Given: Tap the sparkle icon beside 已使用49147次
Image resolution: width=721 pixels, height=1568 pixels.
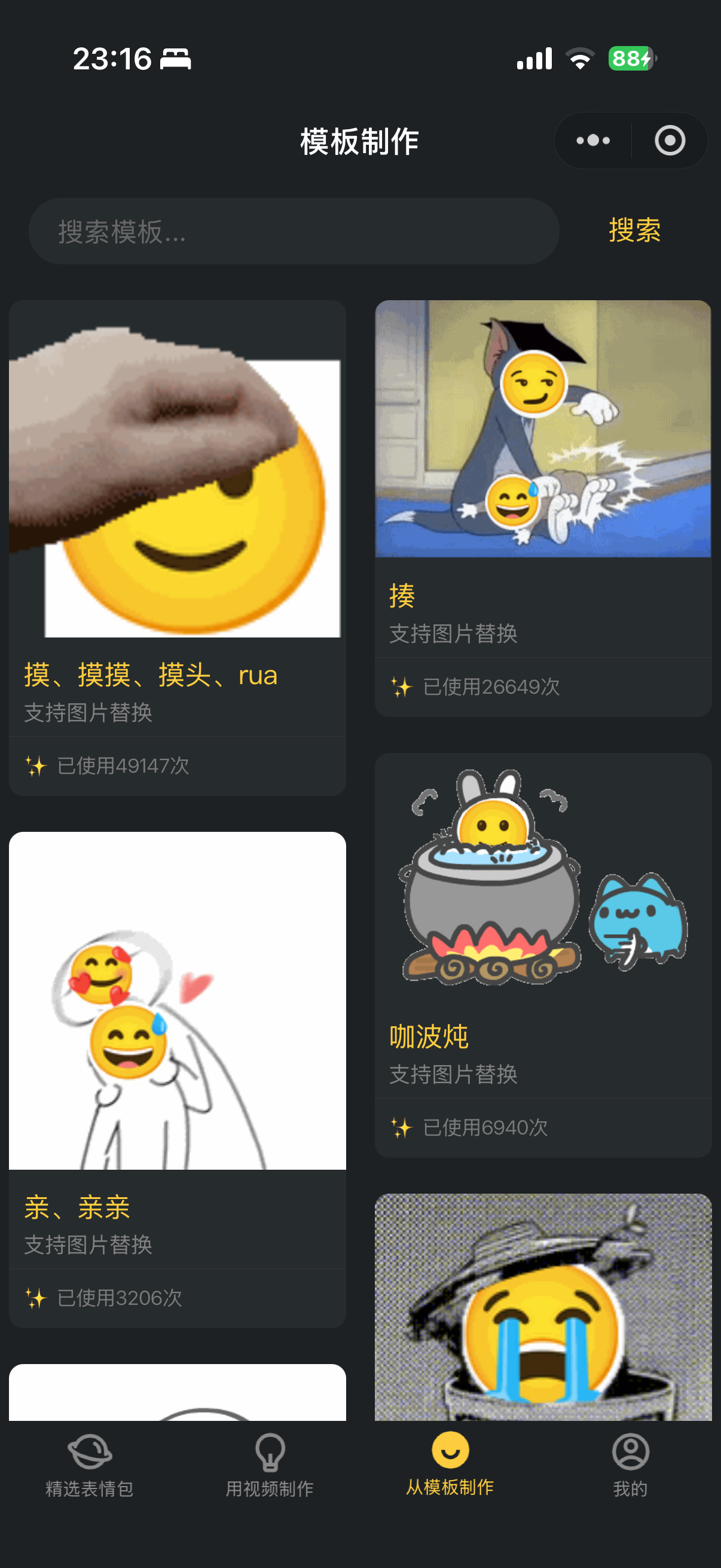Looking at the screenshot, I should click(36, 765).
